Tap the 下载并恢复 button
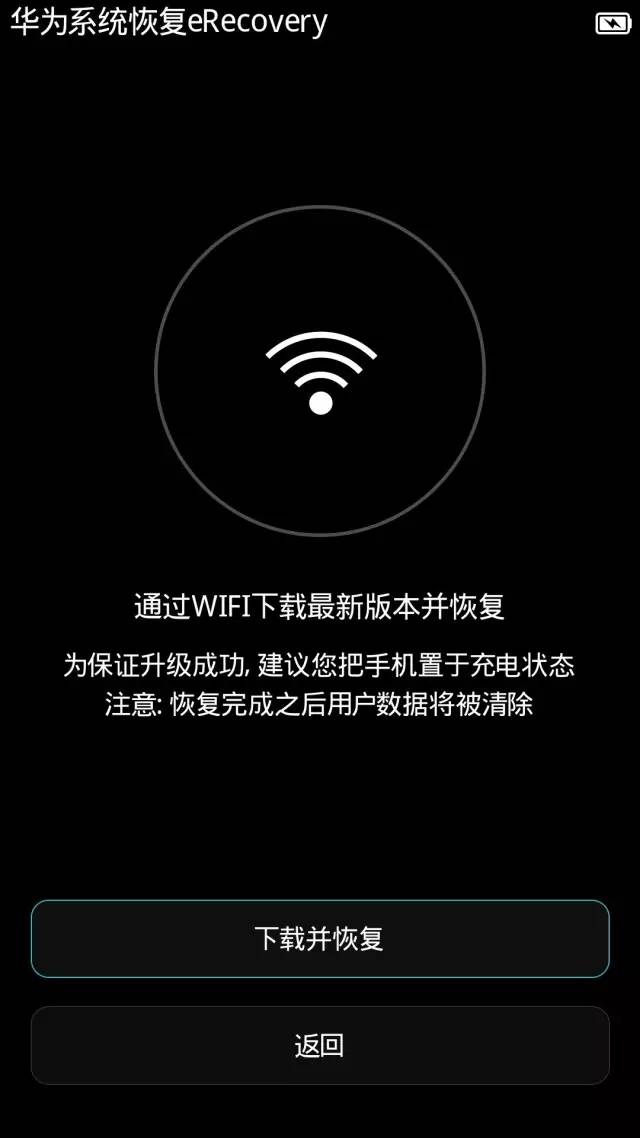Viewport: 640px width, 1138px height. (x=320, y=939)
